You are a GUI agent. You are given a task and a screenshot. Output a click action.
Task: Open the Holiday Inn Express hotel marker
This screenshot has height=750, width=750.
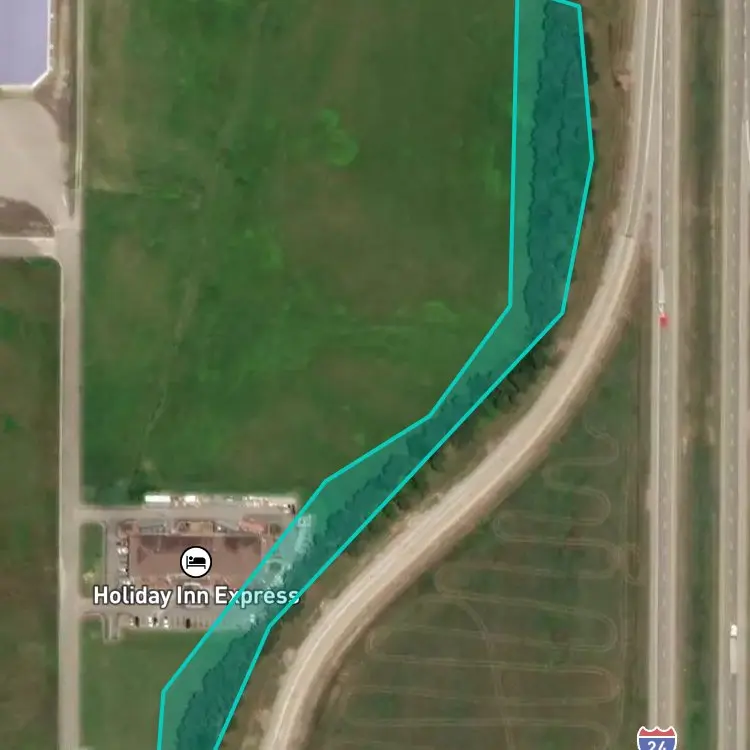click(196, 561)
